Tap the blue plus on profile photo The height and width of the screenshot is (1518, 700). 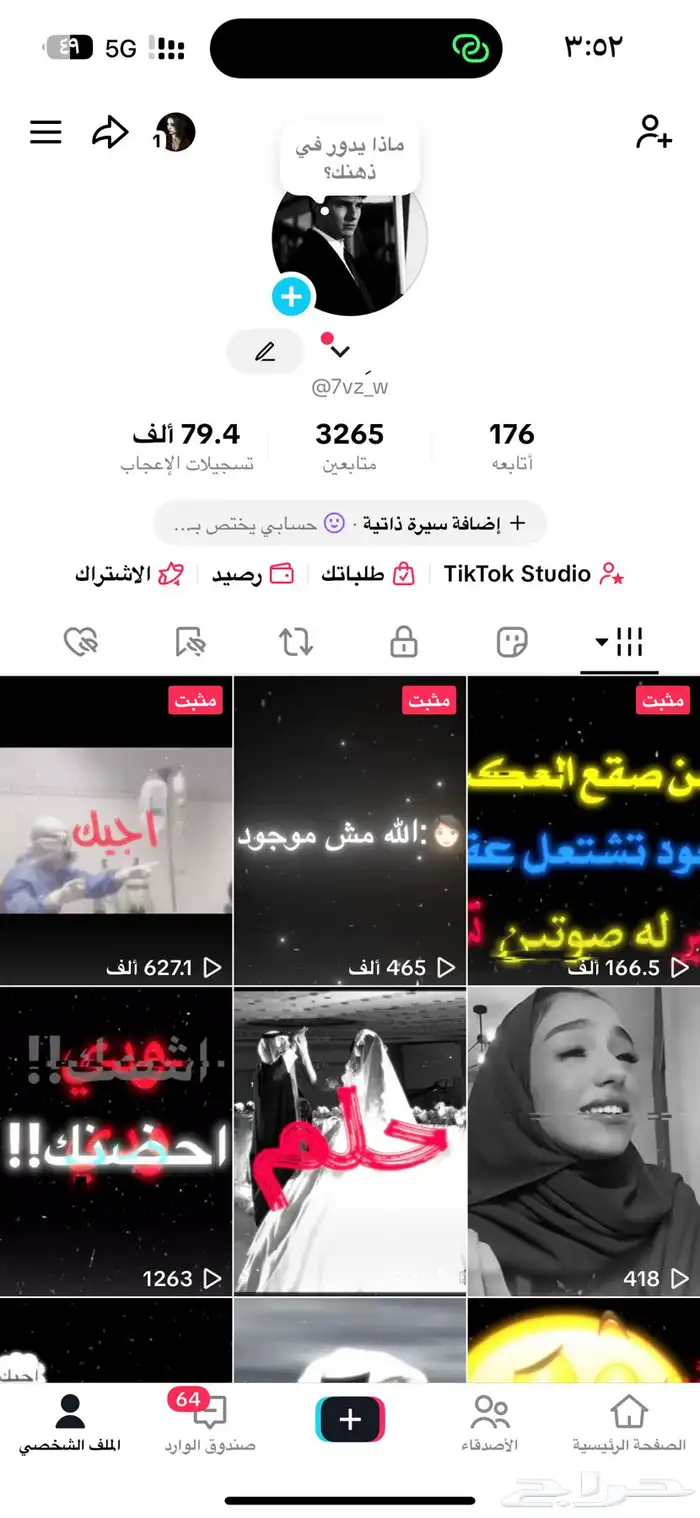pyautogui.click(x=292, y=296)
